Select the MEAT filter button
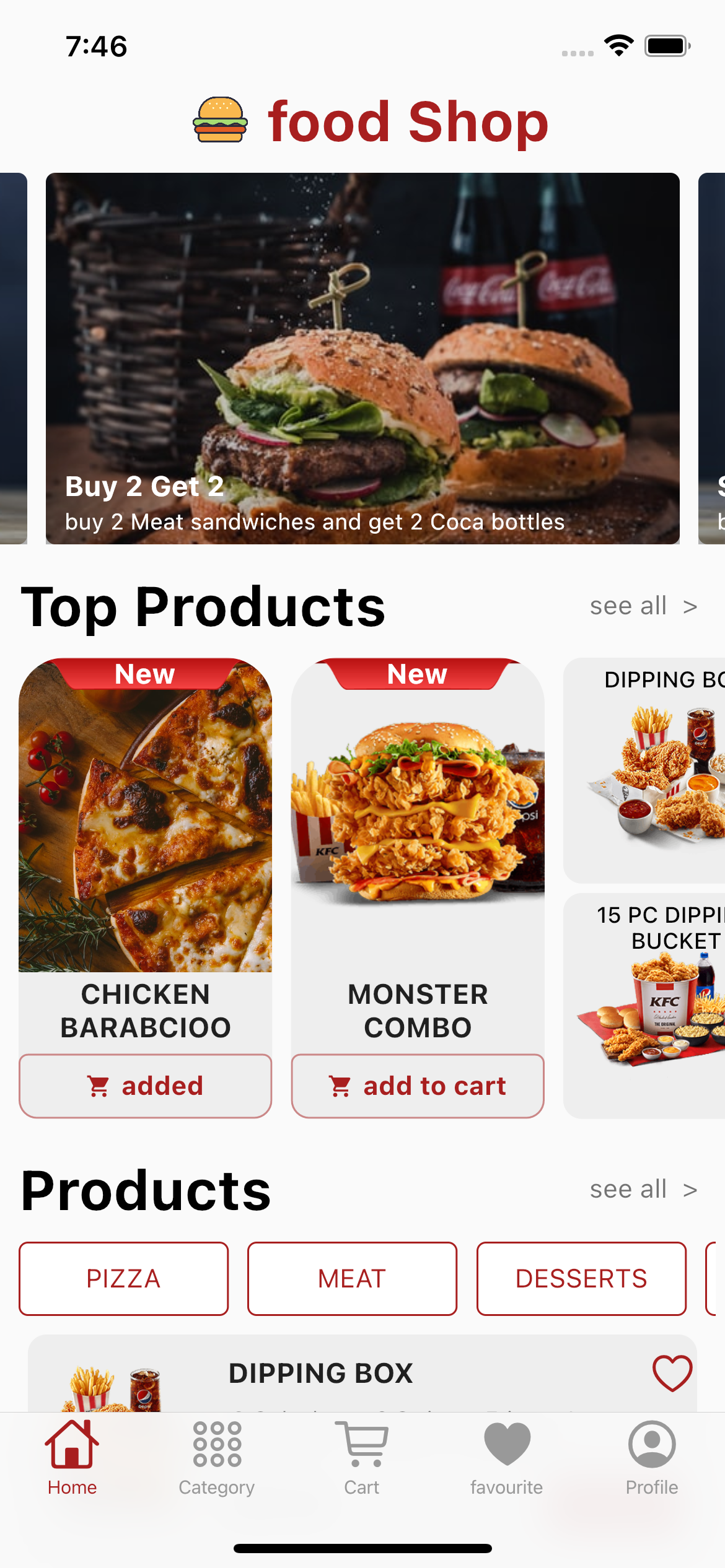 (351, 1278)
